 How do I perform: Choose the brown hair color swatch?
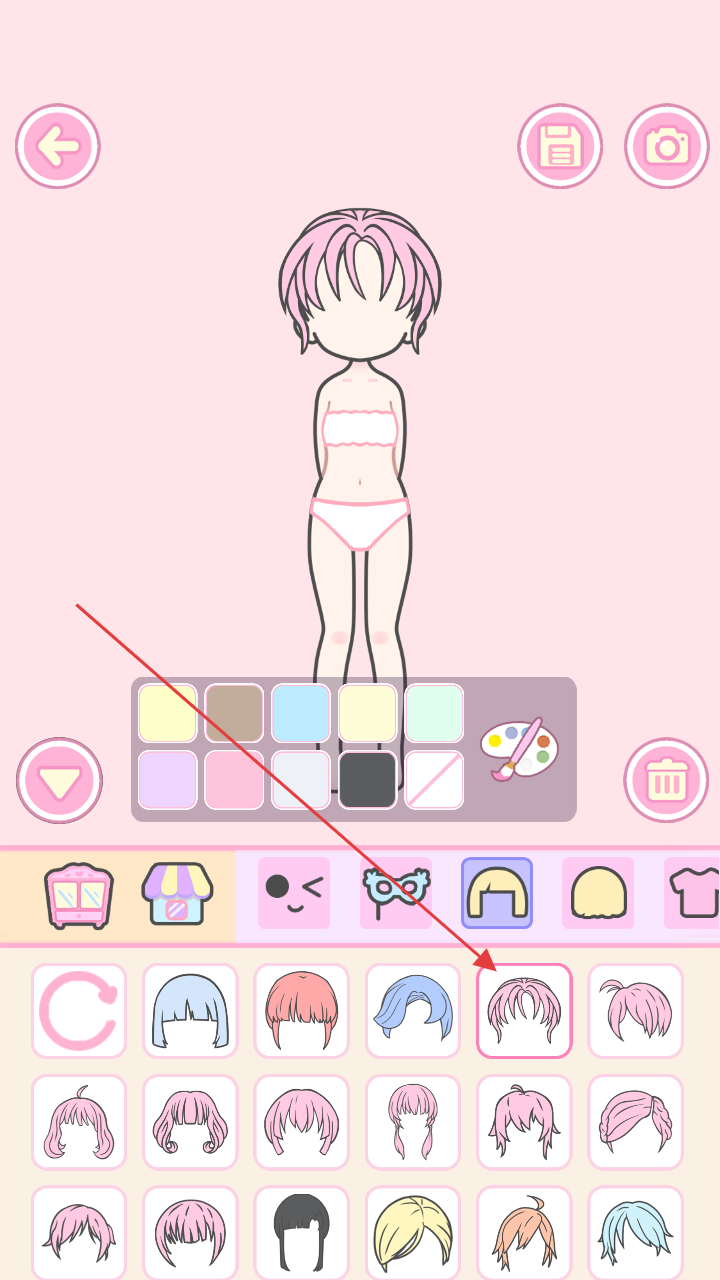click(x=234, y=713)
